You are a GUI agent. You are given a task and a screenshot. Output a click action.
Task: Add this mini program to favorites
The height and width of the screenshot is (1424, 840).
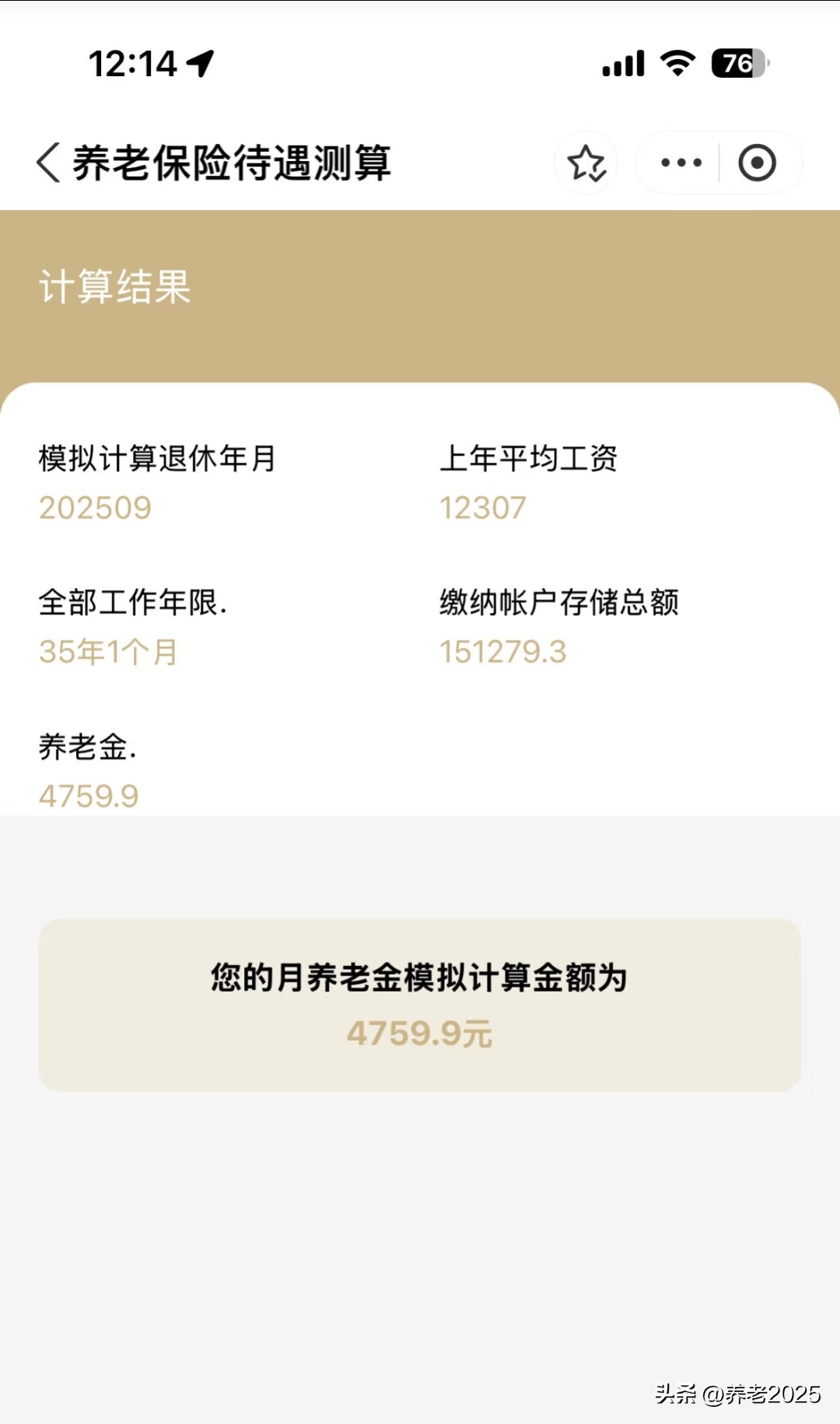pyautogui.click(x=586, y=163)
